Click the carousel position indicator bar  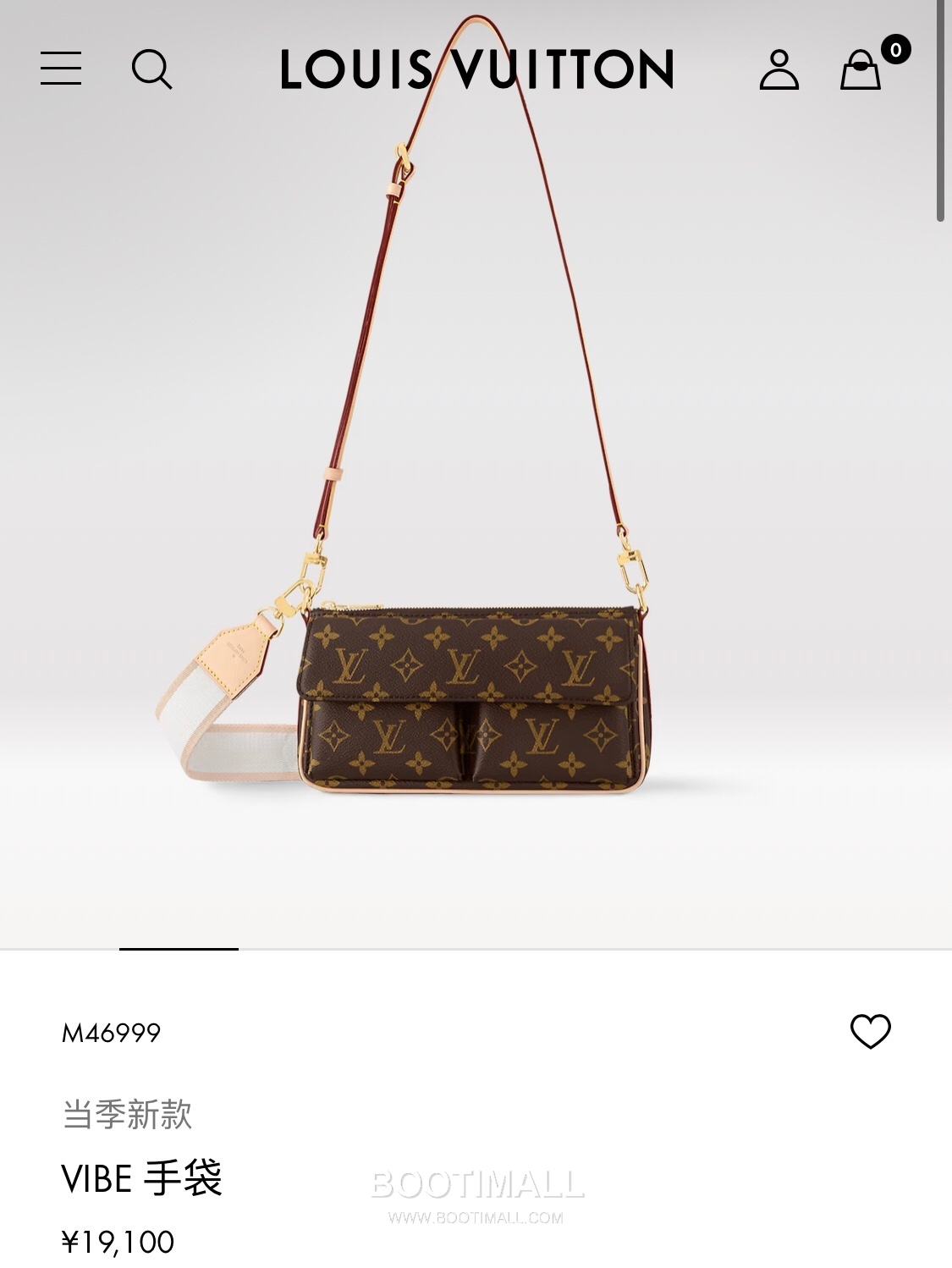coord(178,950)
